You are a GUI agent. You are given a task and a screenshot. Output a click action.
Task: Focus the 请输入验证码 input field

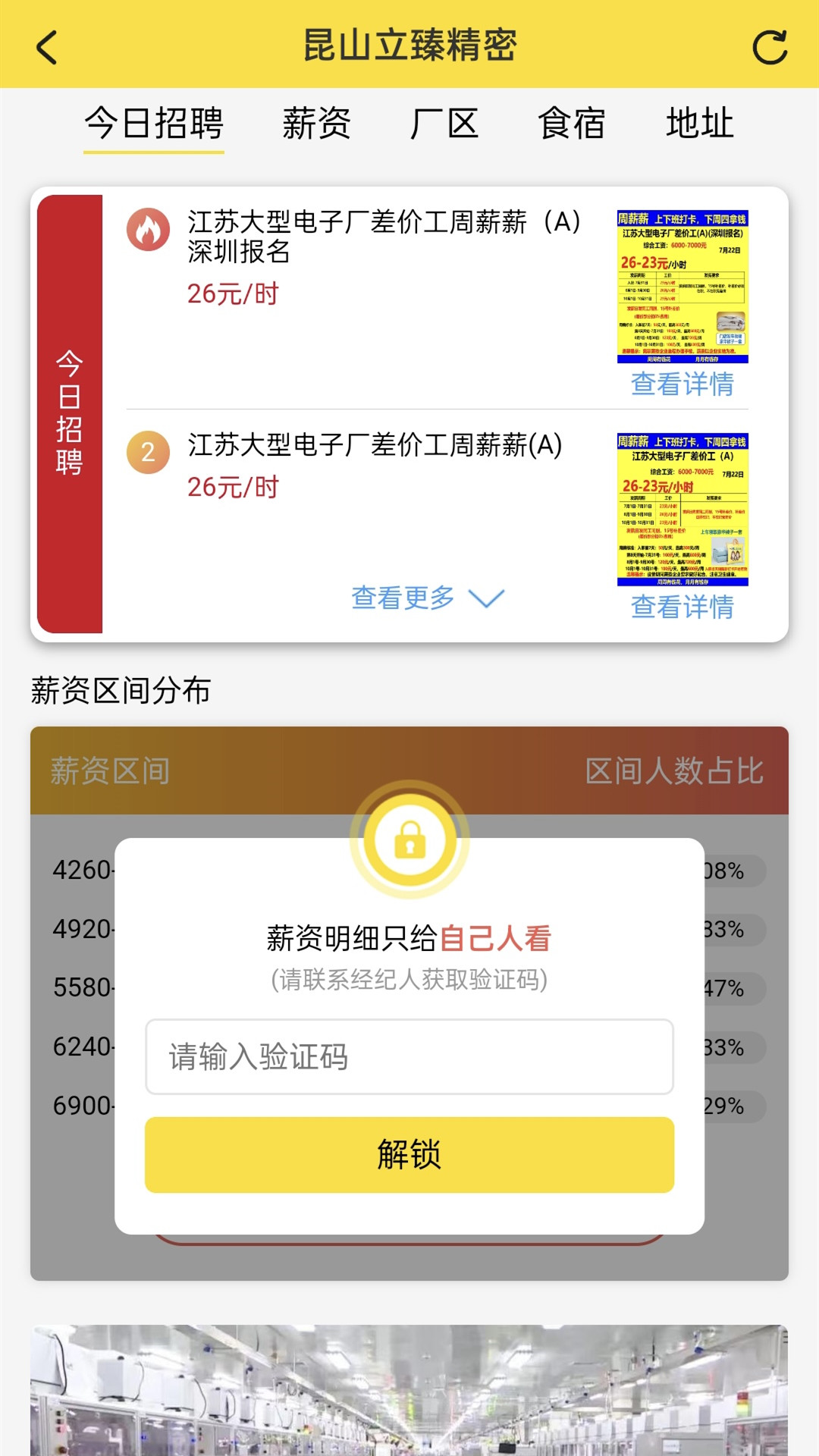pos(409,1056)
